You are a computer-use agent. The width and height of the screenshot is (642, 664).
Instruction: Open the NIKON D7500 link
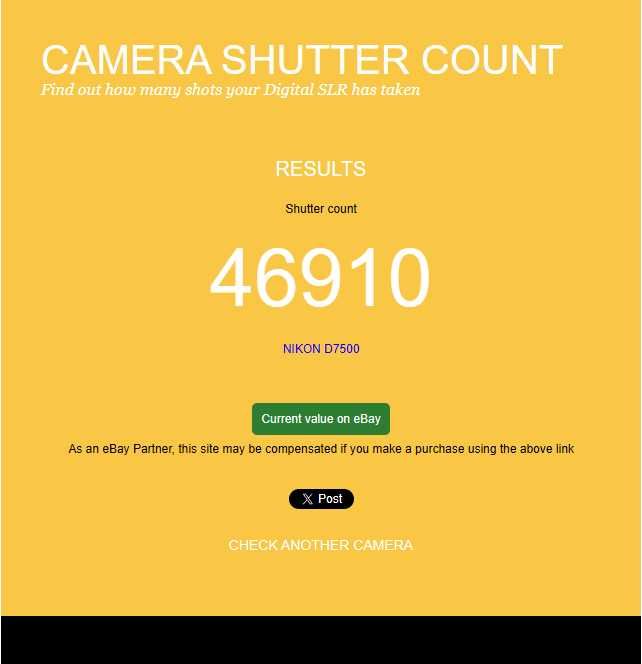point(321,349)
